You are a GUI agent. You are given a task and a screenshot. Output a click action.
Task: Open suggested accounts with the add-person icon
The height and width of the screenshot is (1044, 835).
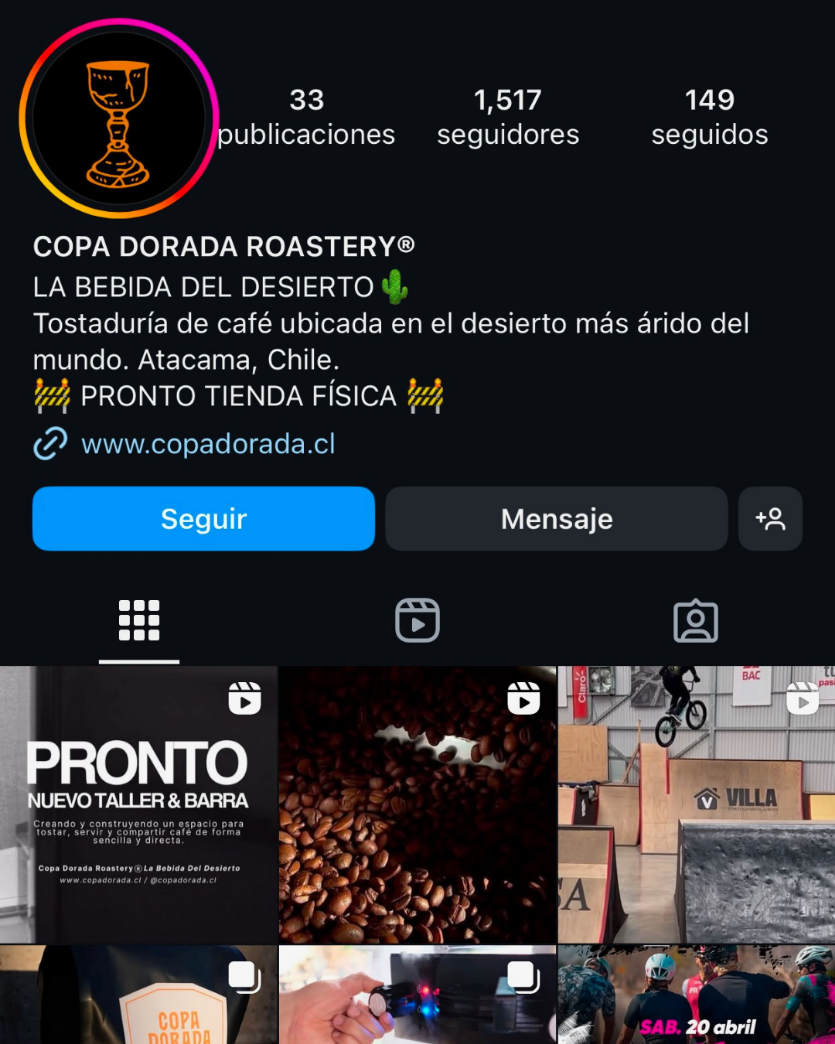[x=770, y=519]
